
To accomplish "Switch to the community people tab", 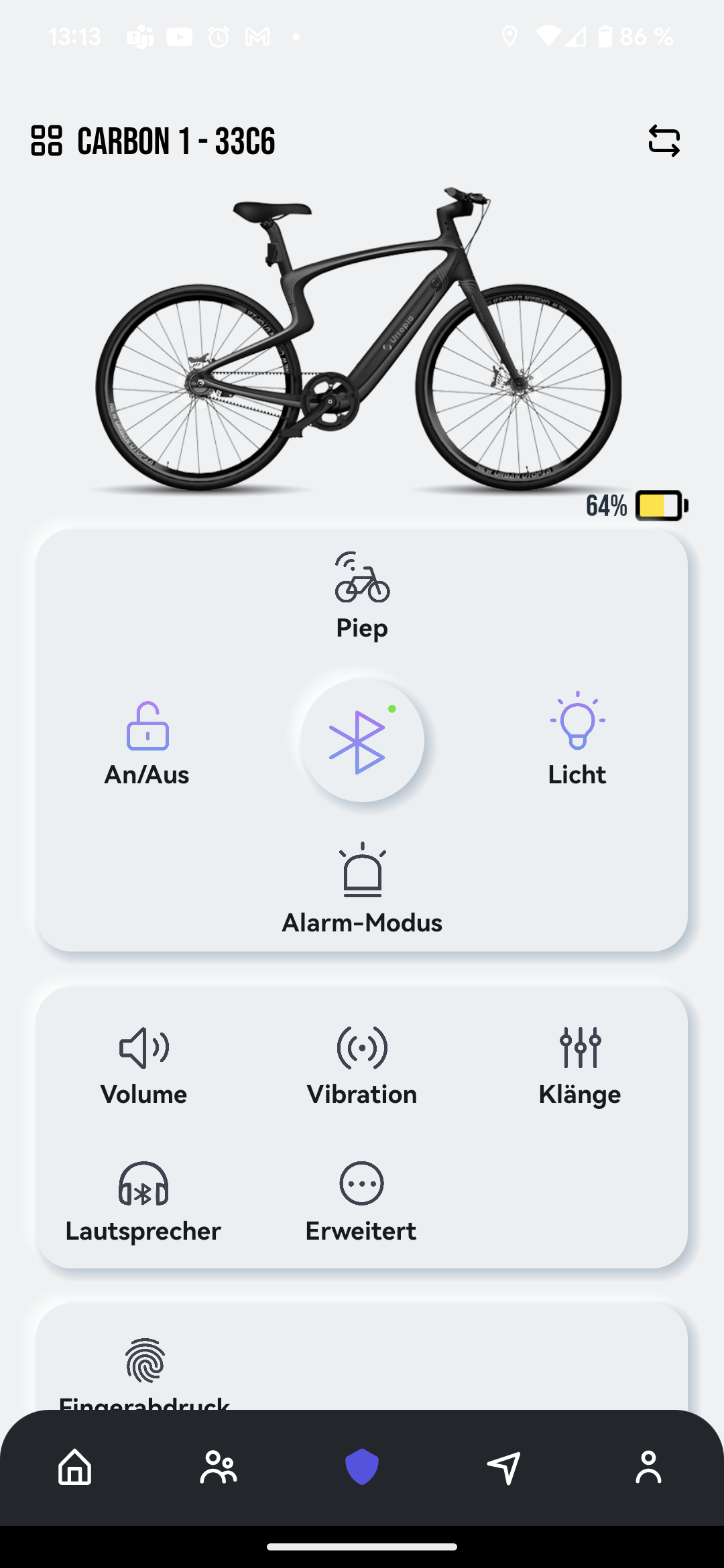I will click(x=219, y=1467).
